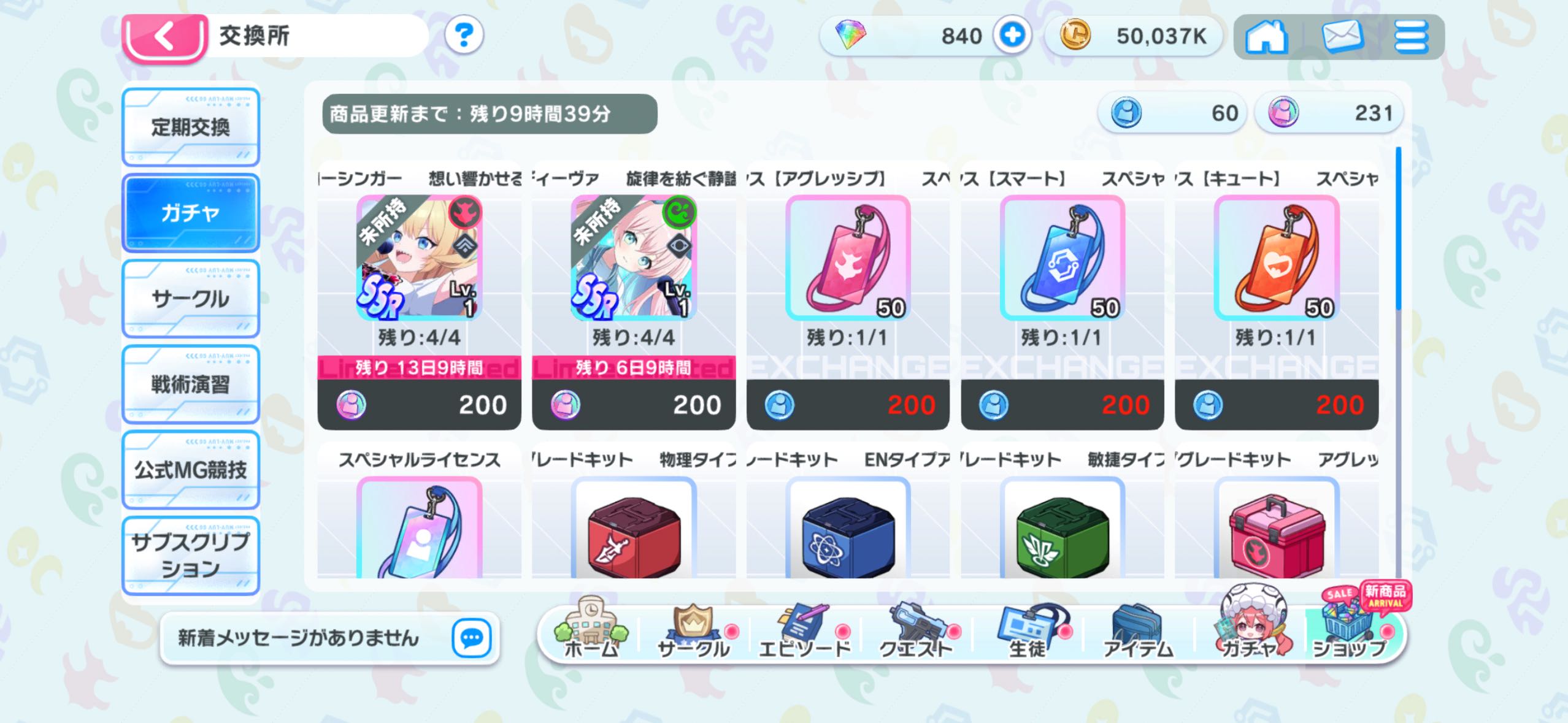Go back from the 交換所 screen
1568x723 pixels.
[x=164, y=37]
